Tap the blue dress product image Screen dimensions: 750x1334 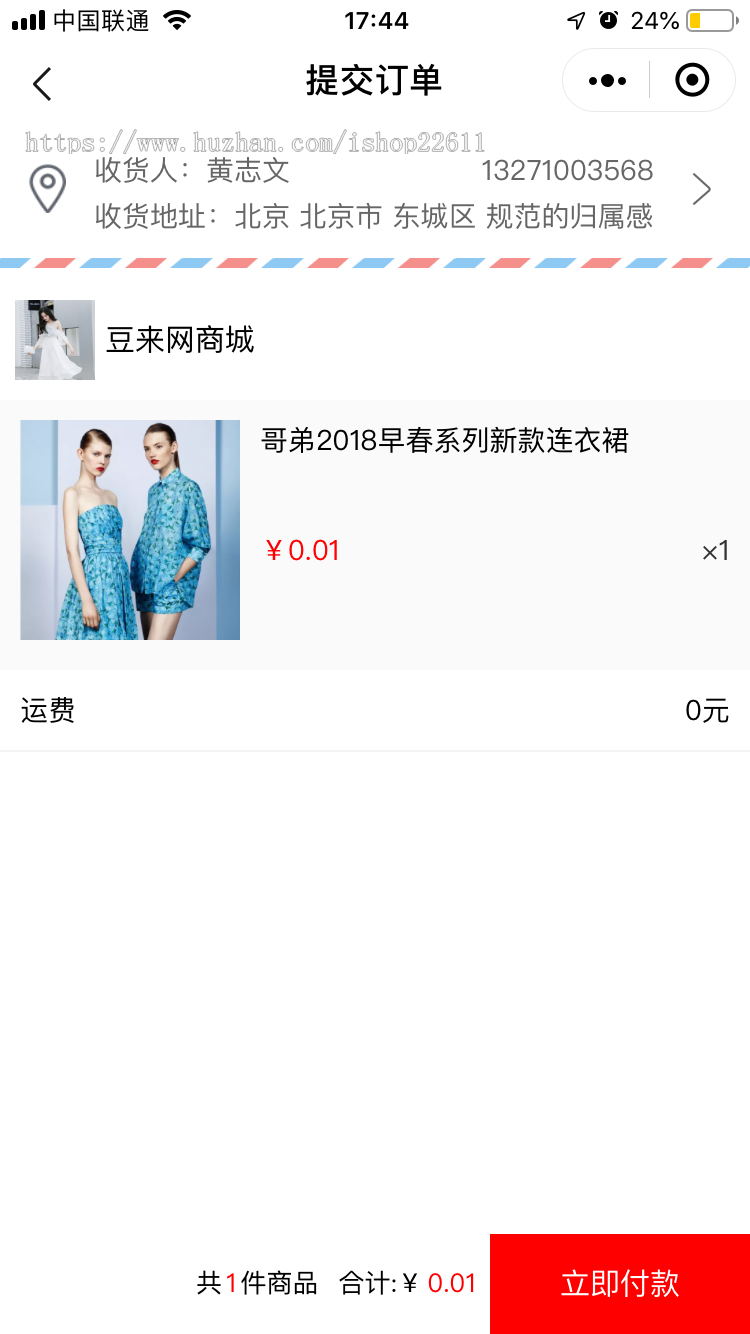[130, 530]
